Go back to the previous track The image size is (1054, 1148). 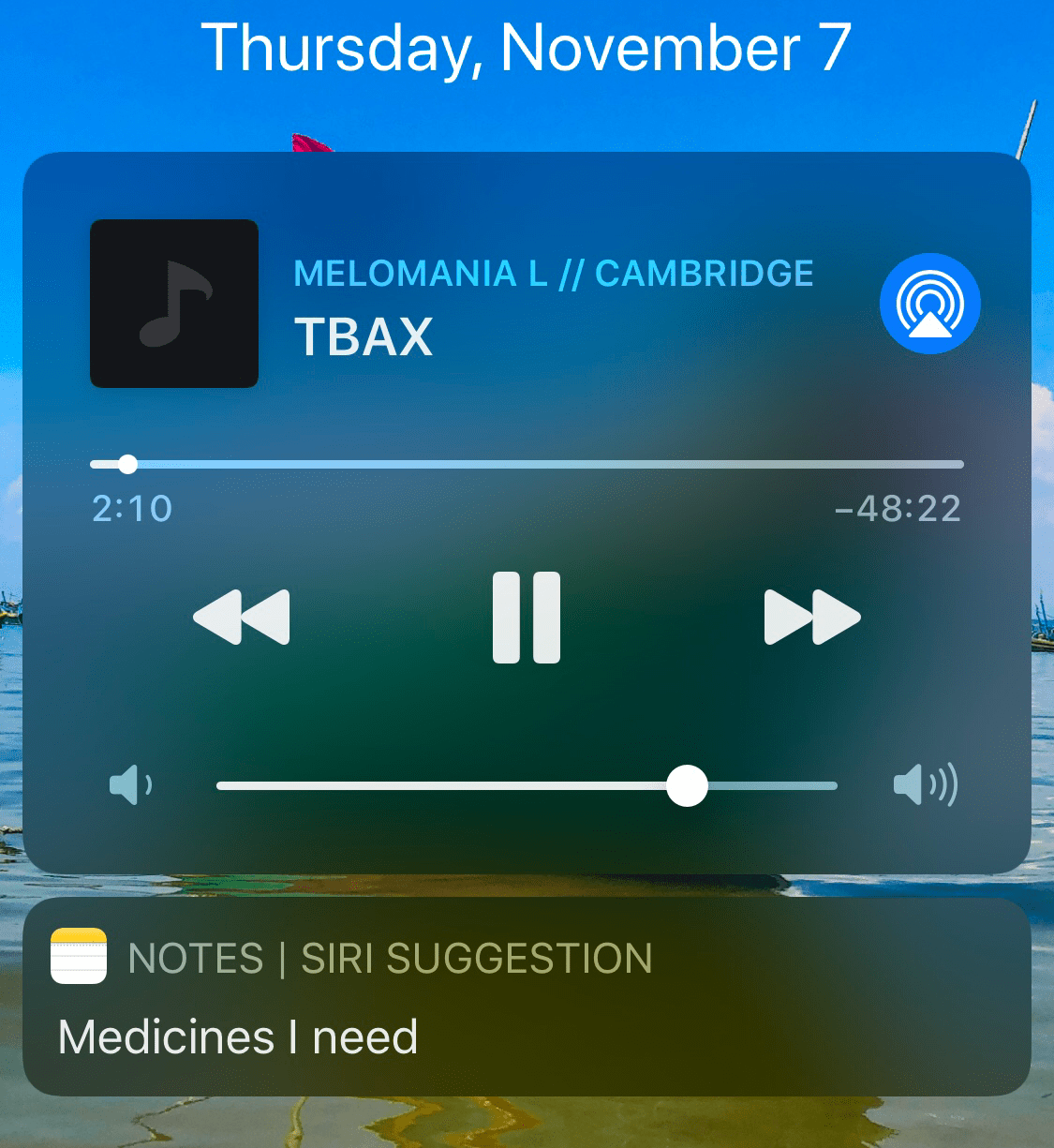click(x=242, y=618)
